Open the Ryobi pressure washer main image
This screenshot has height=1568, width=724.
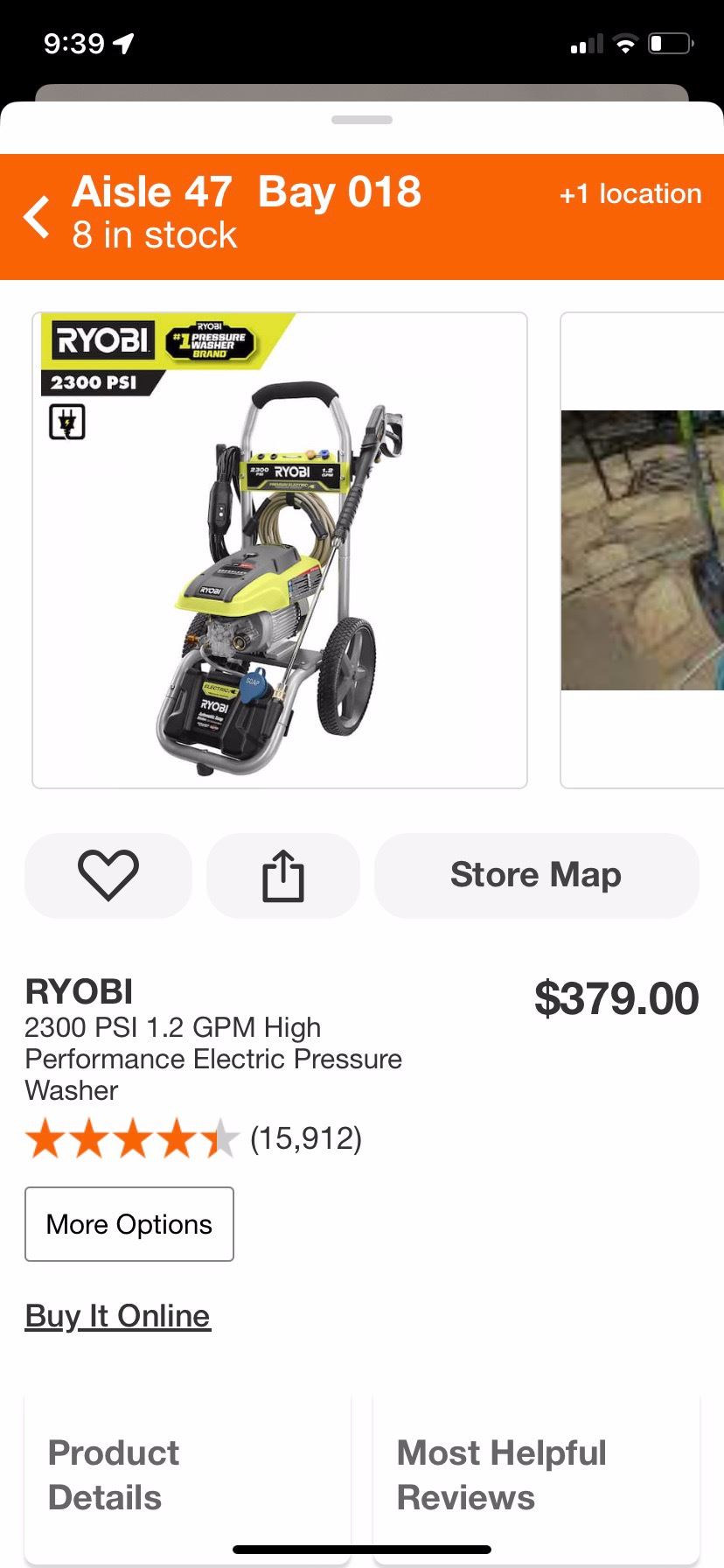click(280, 550)
